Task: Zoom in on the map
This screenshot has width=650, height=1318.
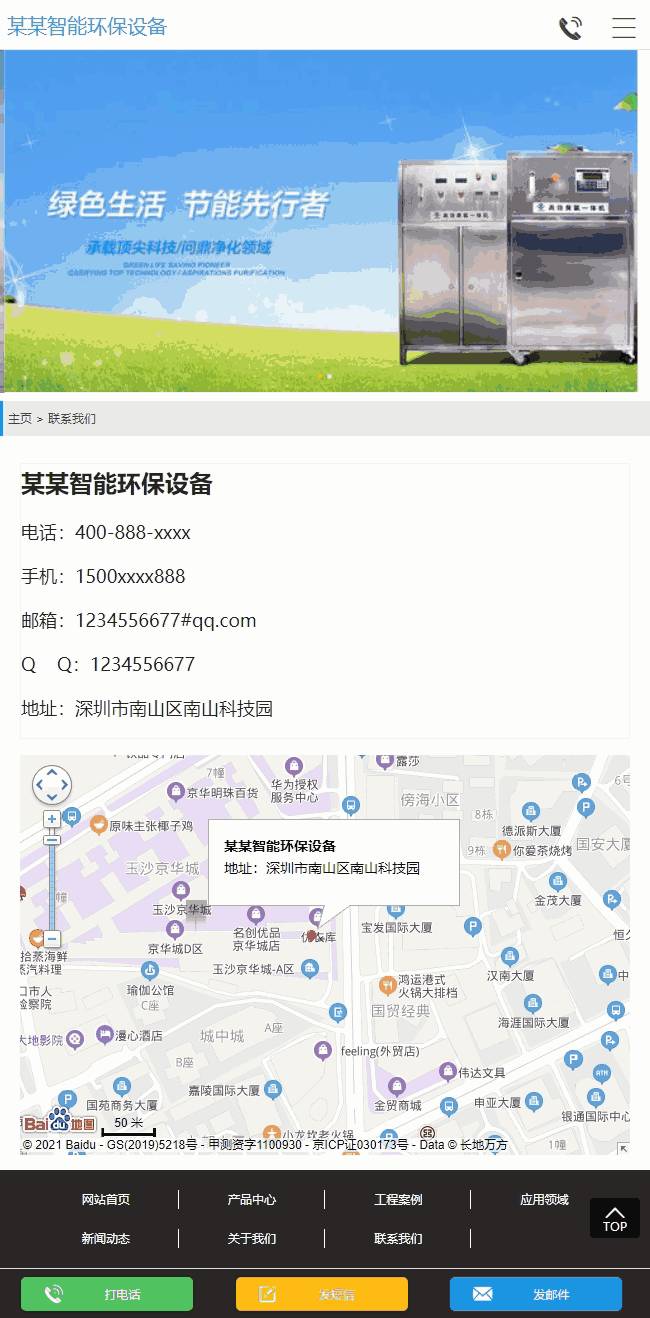Action: tap(52, 819)
